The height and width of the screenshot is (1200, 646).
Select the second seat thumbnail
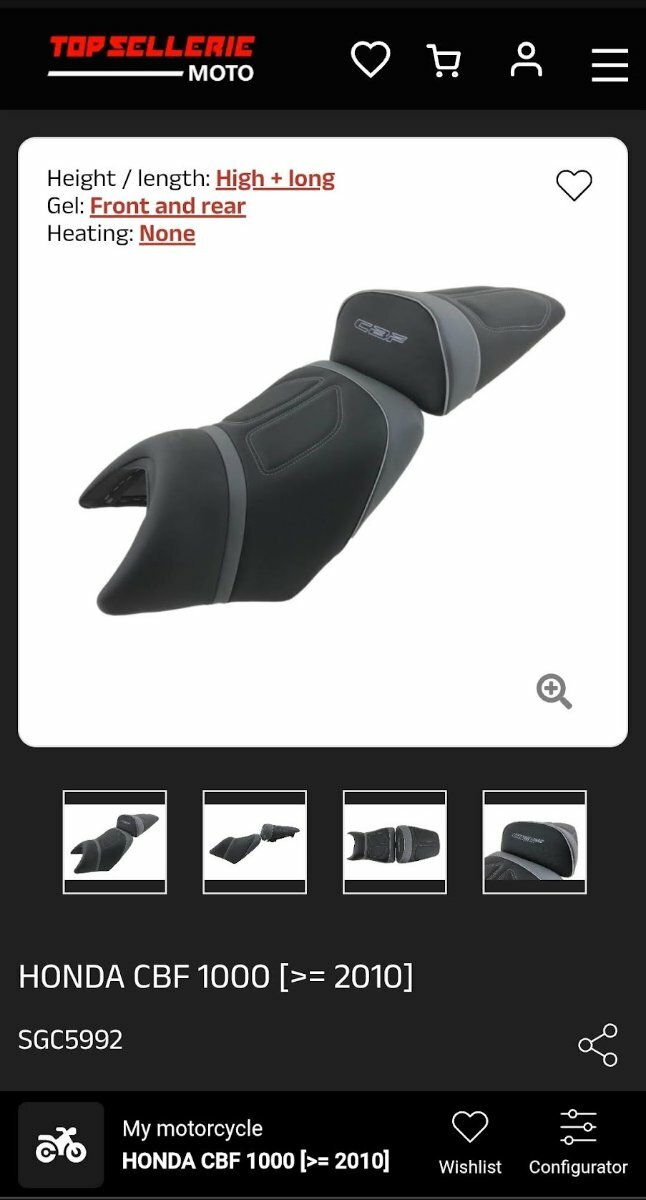point(255,842)
